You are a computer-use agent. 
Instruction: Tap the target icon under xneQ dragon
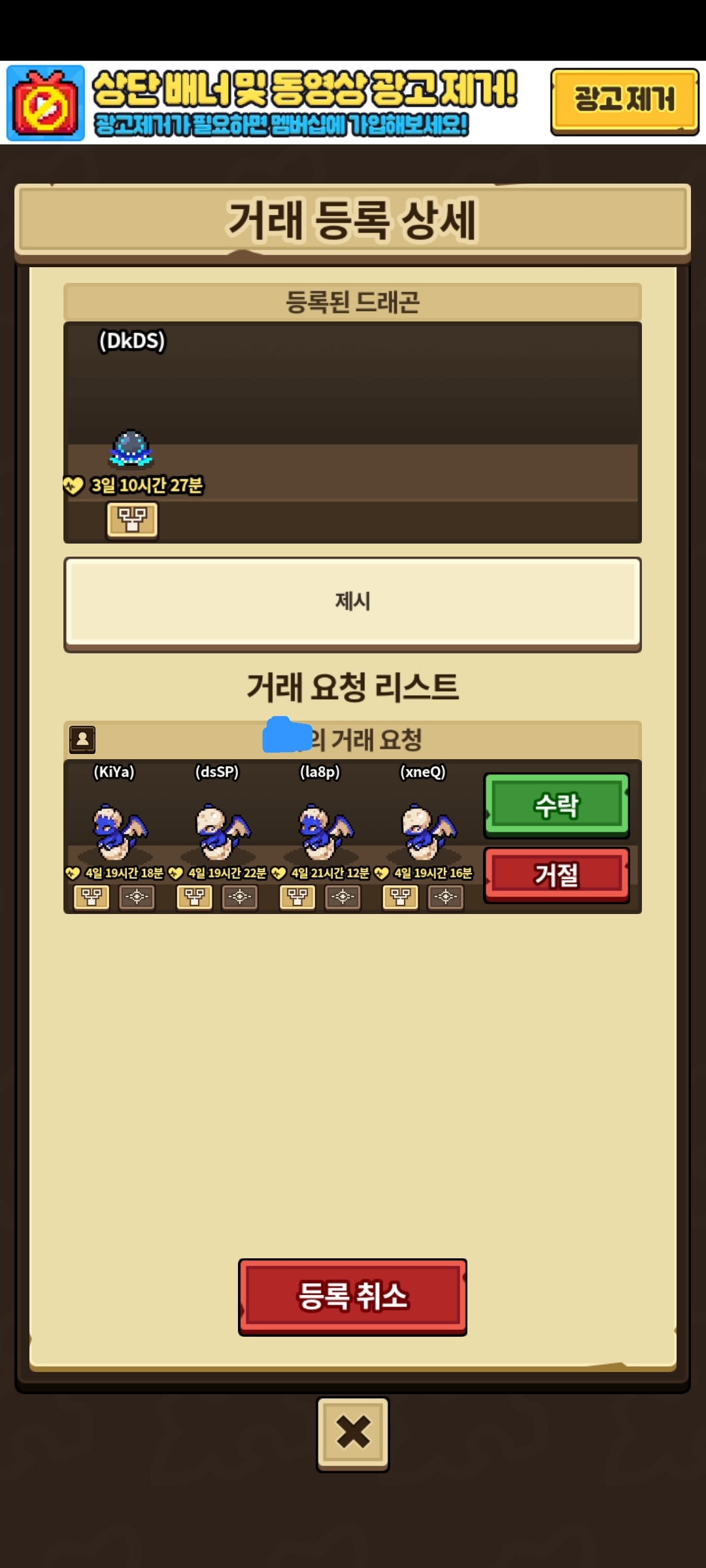(446, 897)
